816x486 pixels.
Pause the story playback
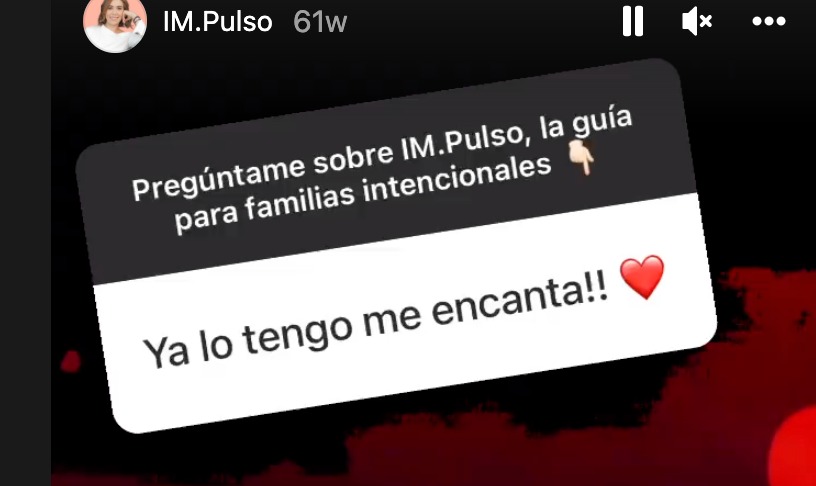[632, 21]
